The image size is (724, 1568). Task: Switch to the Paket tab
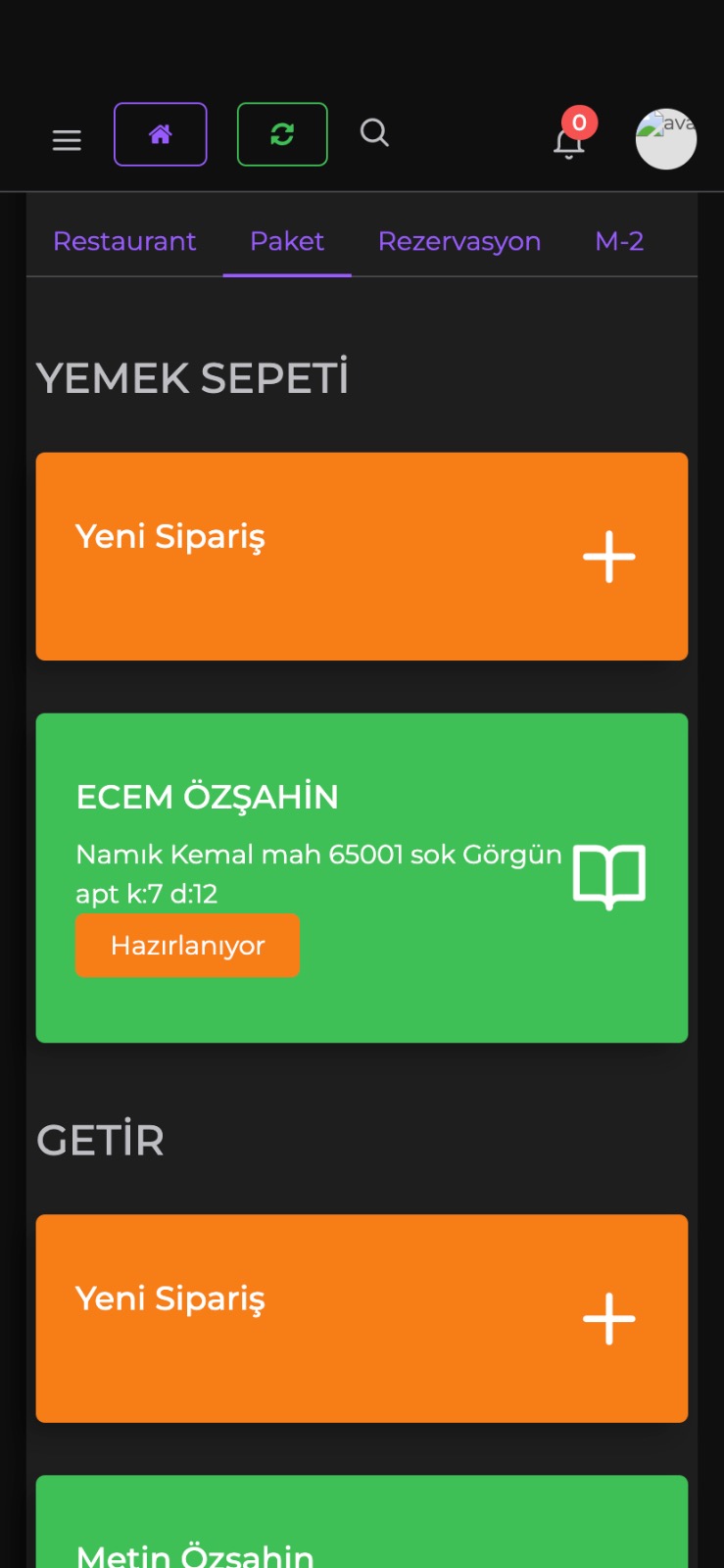pos(286,241)
